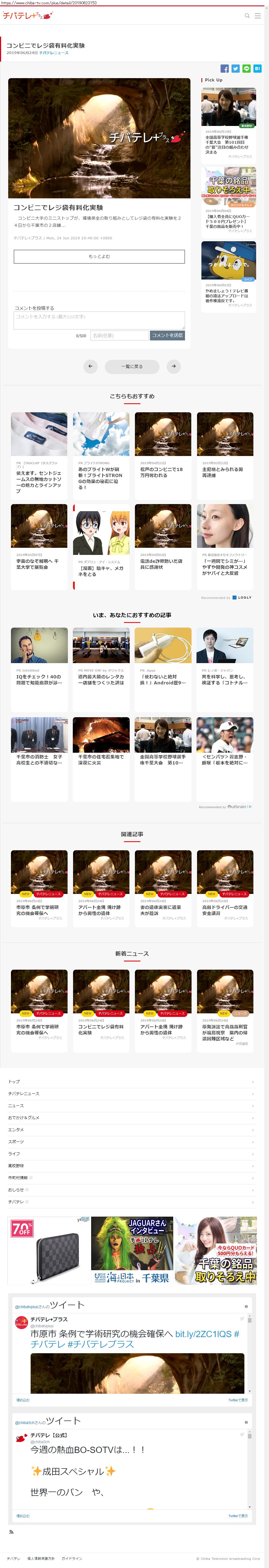Tap the もっとよむ button
The width and height of the screenshot is (269, 1568).
[99, 256]
